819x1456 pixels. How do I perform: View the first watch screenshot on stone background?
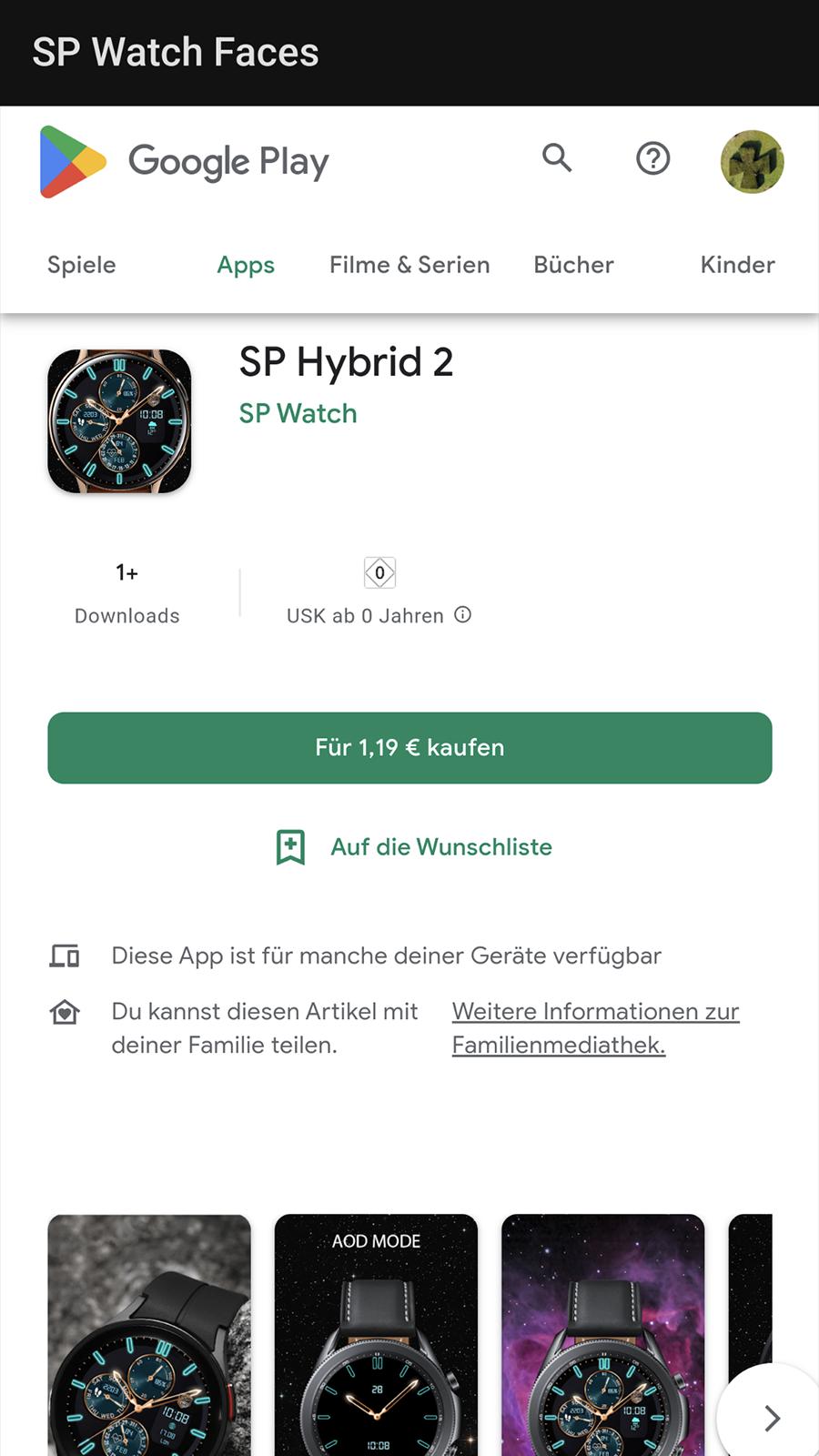(149, 1335)
